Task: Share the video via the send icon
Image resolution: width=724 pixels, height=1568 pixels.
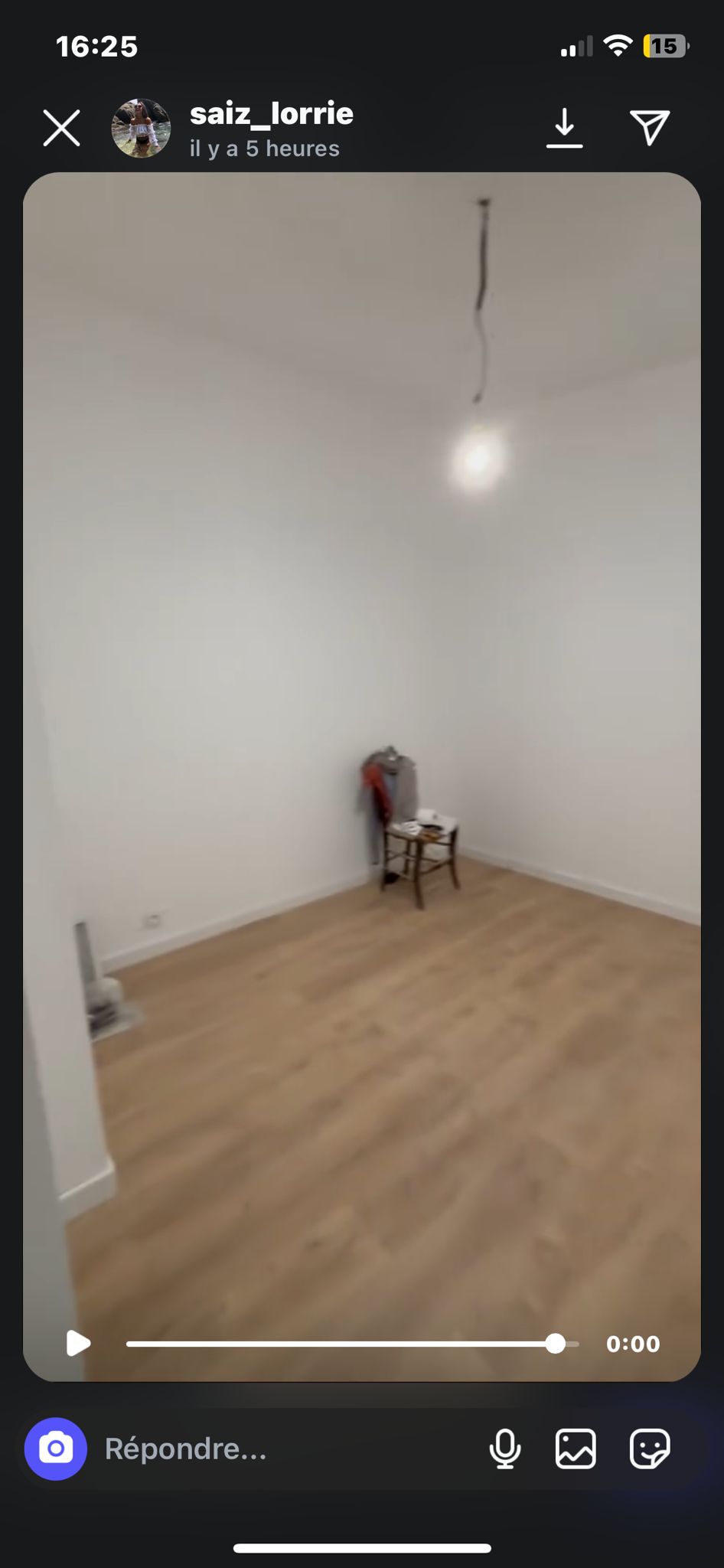Action: (650, 128)
